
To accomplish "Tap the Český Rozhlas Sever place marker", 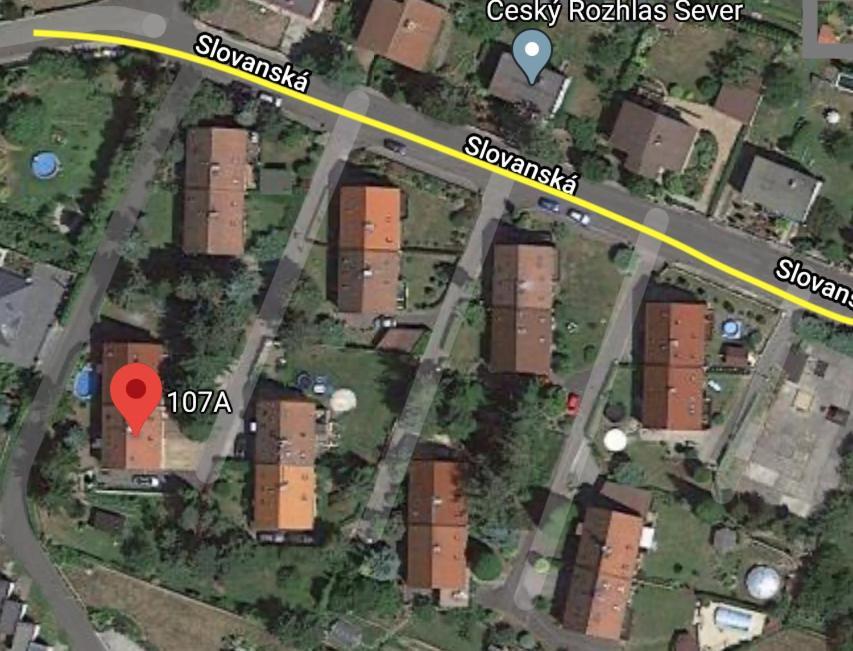I will [531, 53].
